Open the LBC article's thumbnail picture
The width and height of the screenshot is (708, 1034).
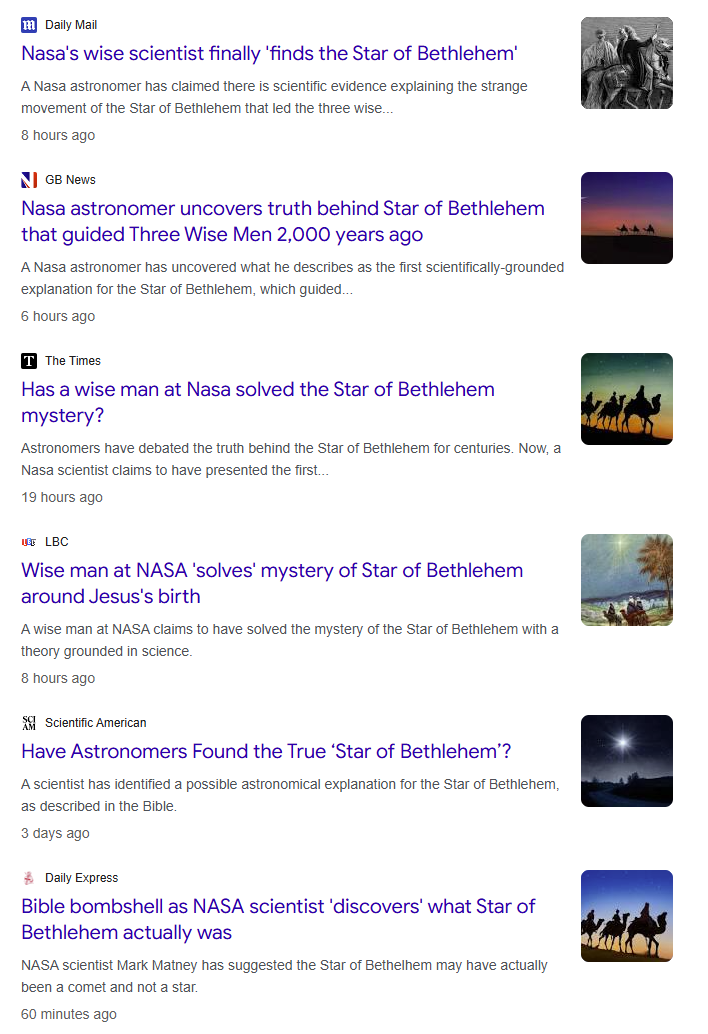627,580
